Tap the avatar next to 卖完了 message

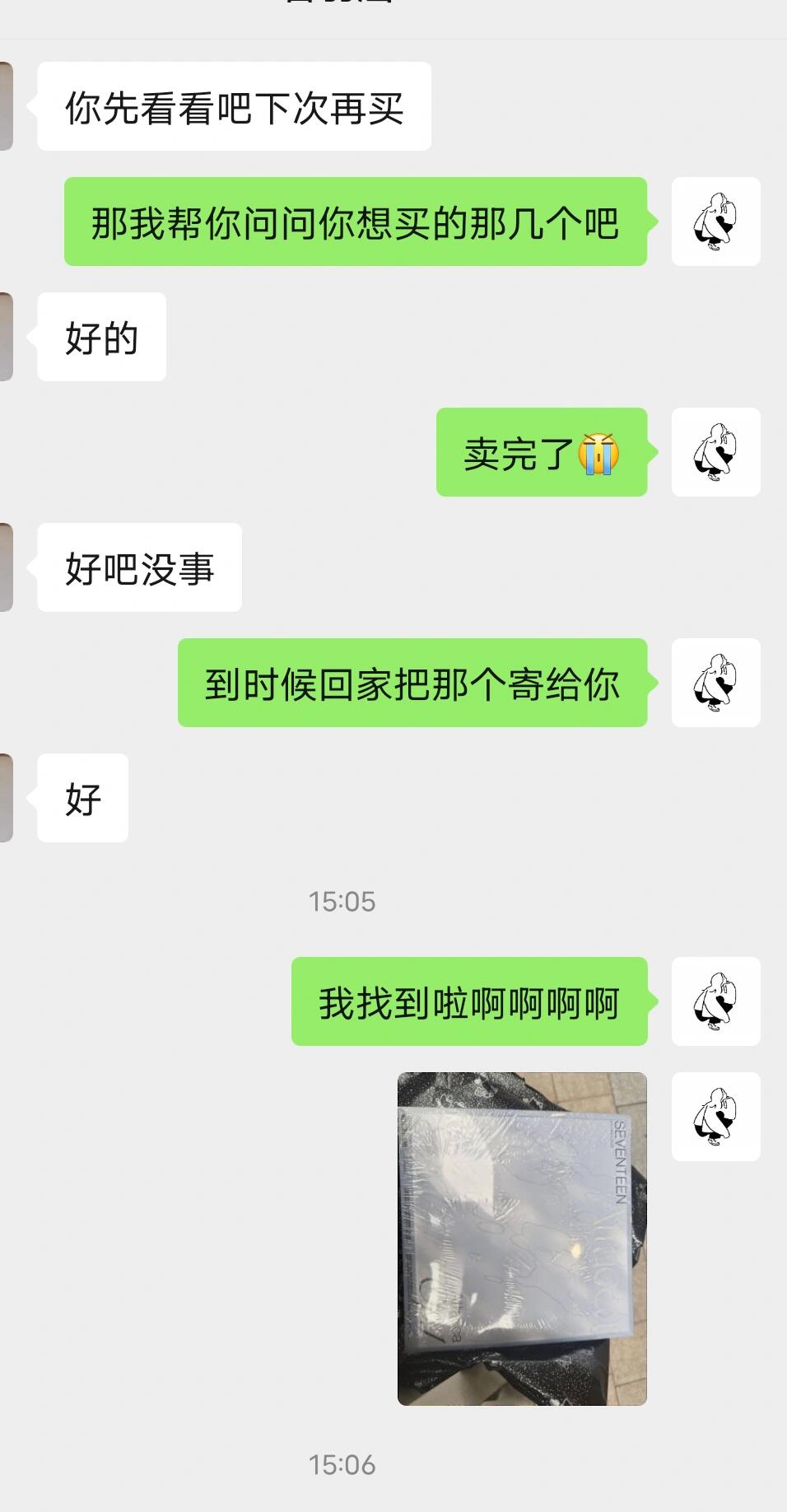715,451
